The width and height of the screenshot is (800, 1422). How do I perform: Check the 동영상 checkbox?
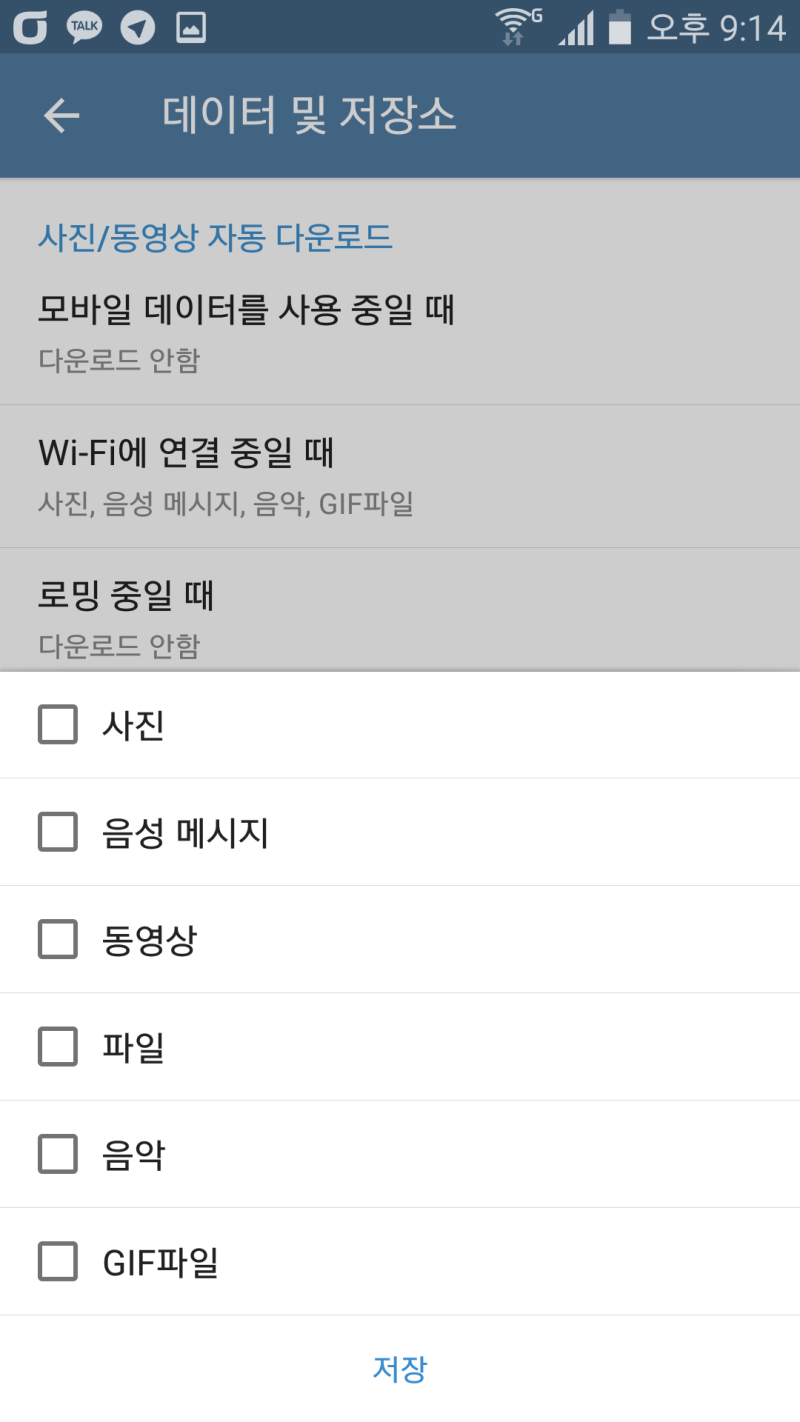[x=57, y=939]
